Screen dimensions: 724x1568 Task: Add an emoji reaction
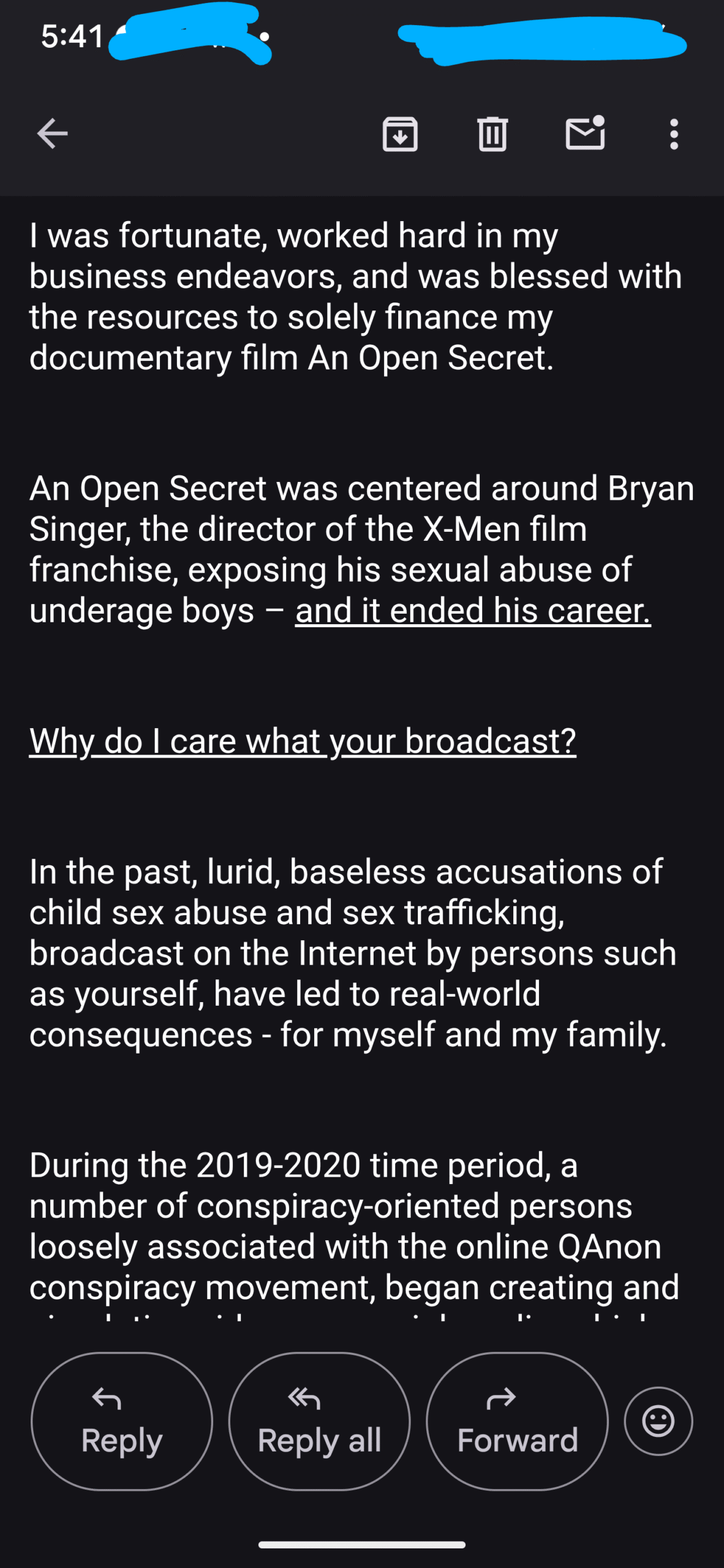pos(658,1420)
